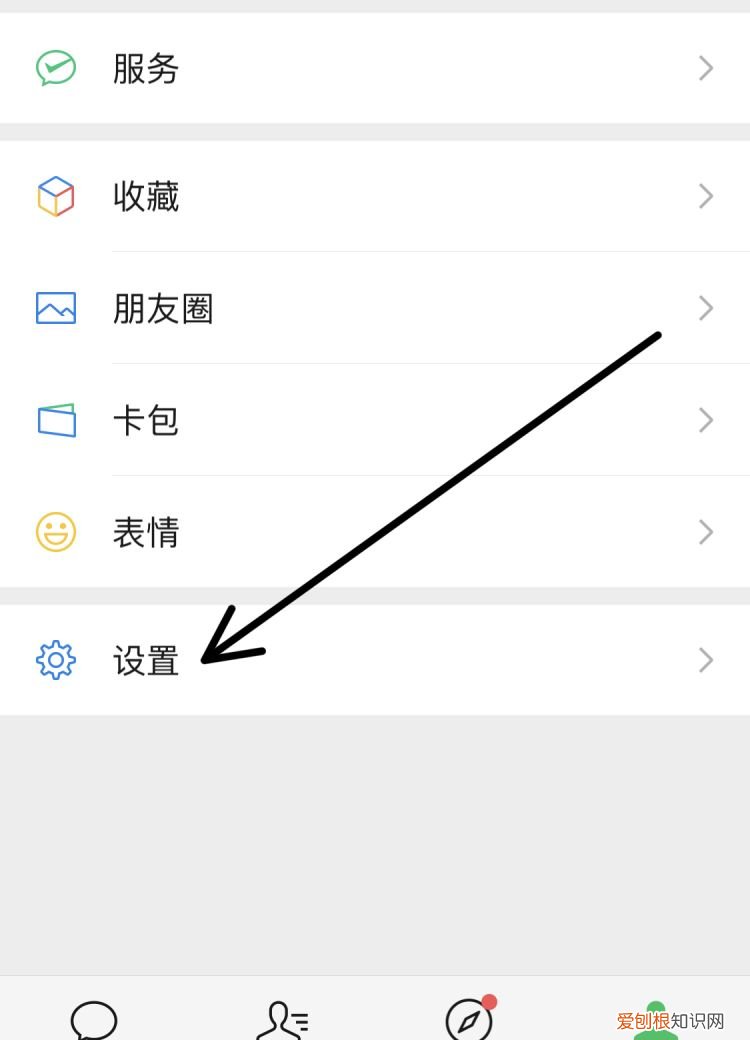Tap the 设置 settings label

pos(146,660)
